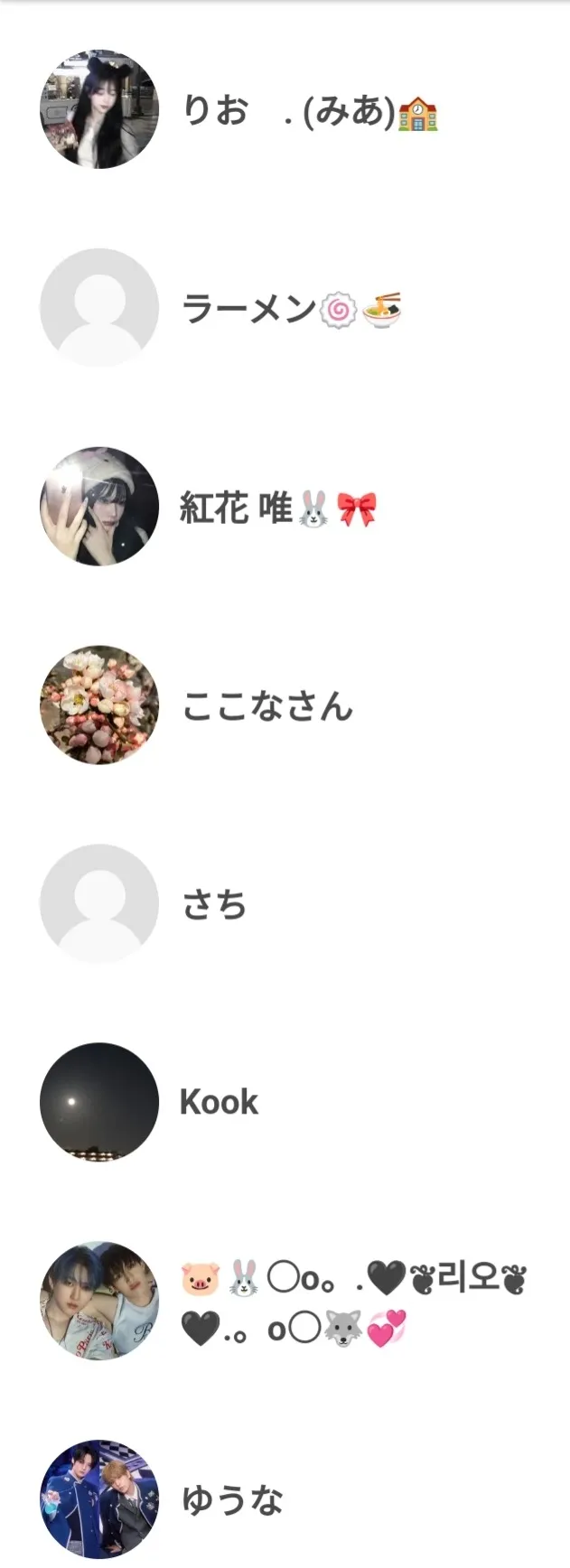Viewport: 570px width, 1568px height.
Task: Choose the ゆうな contact
Action: [285, 1499]
